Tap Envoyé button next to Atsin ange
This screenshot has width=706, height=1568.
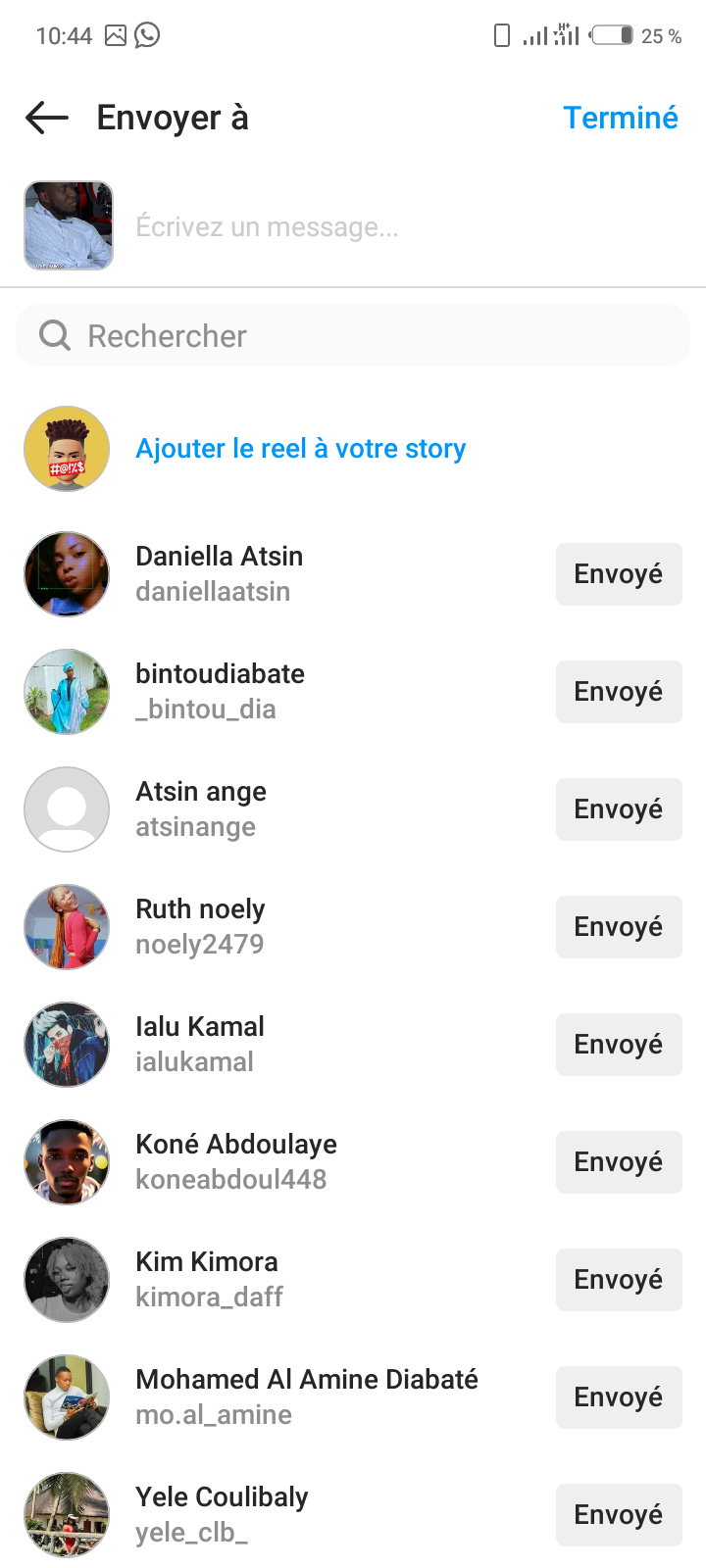pos(619,809)
